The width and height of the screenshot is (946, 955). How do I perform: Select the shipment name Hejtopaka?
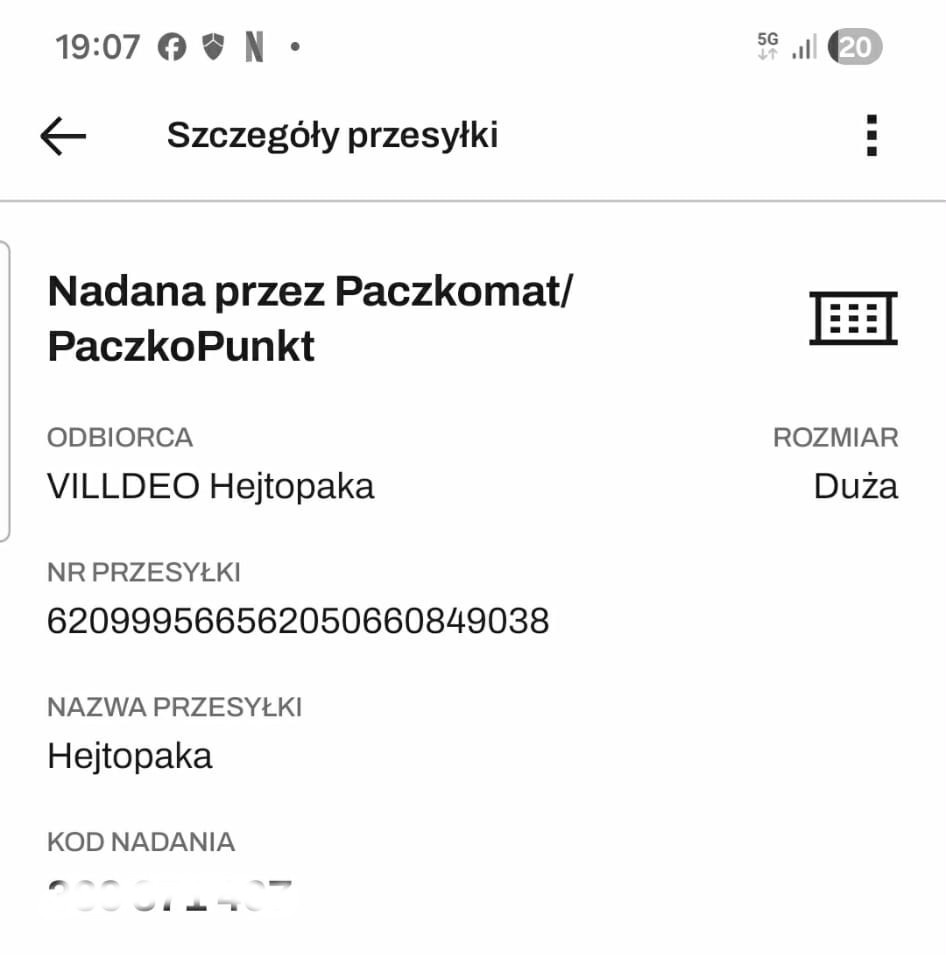(129, 757)
